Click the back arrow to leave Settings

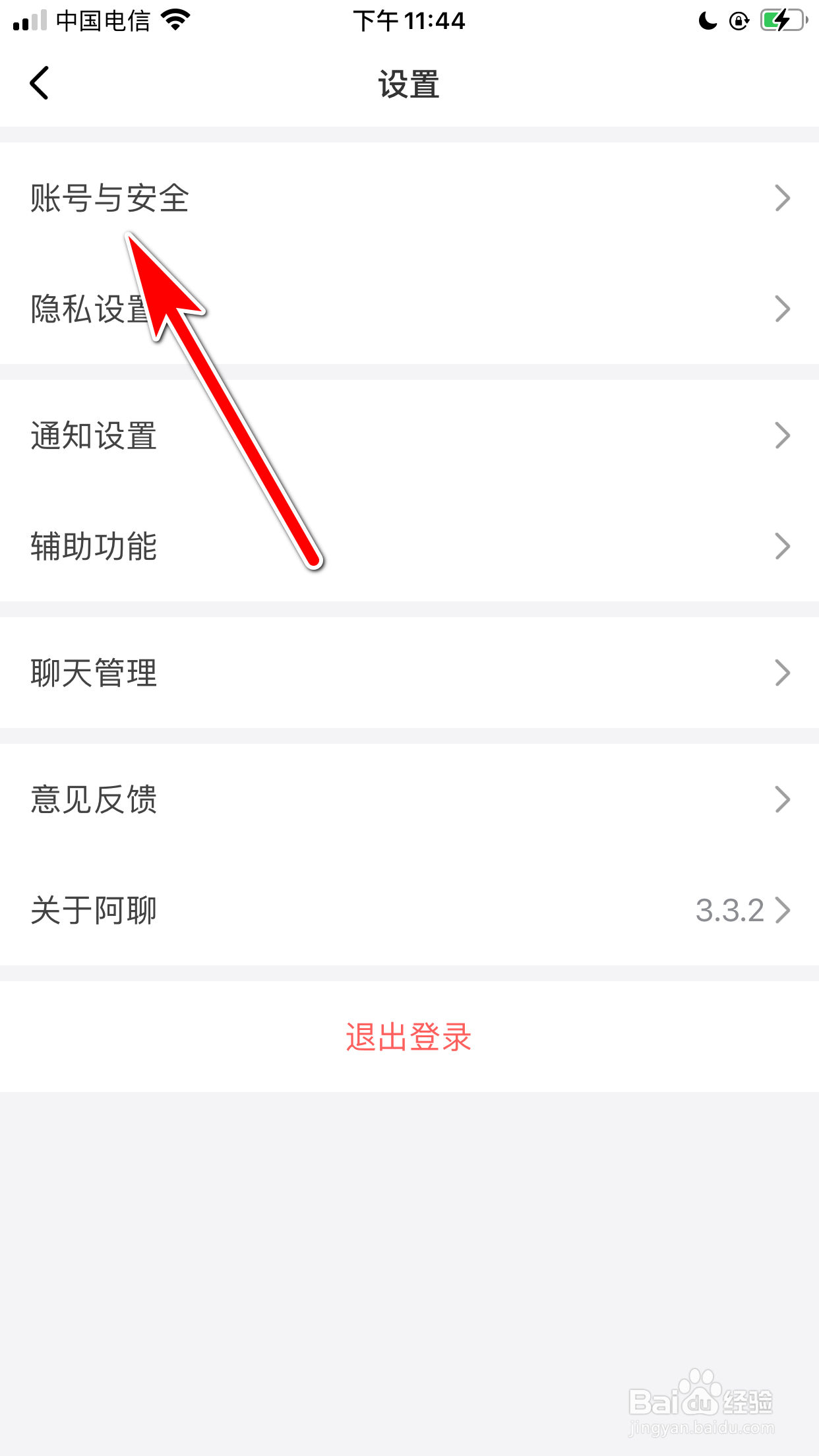click(40, 82)
